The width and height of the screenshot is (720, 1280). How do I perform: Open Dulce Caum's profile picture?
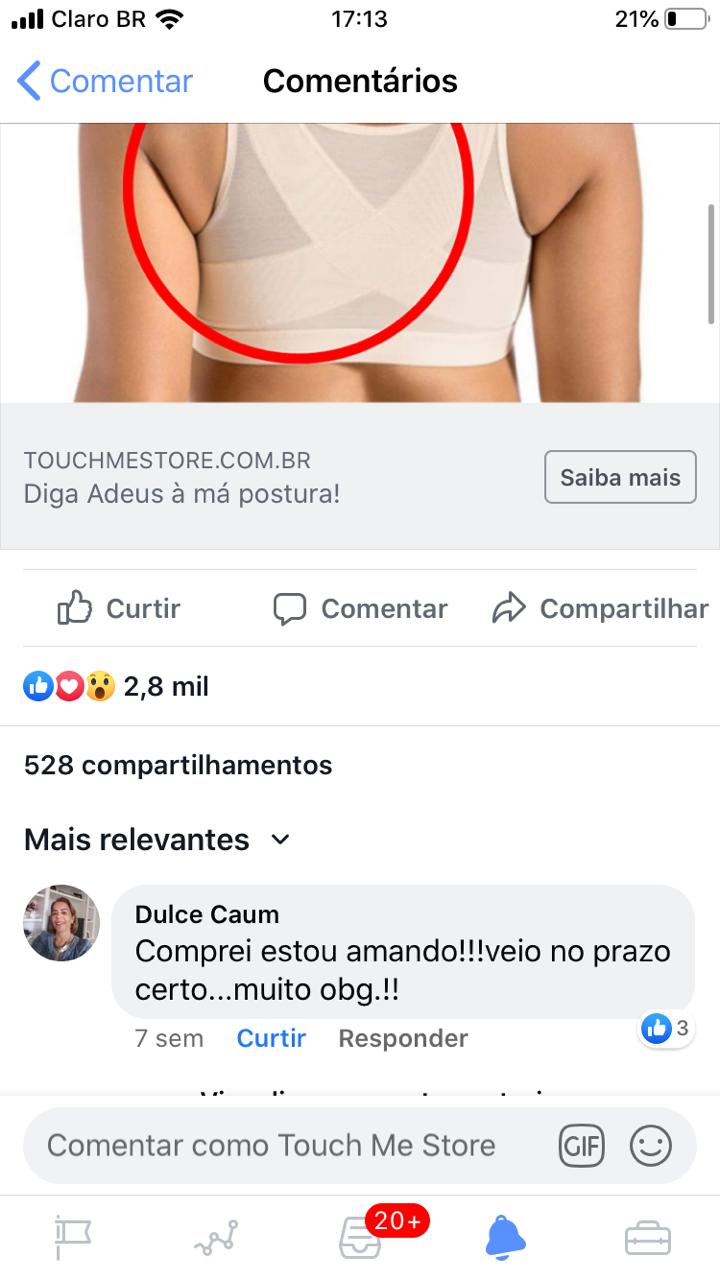point(61,922)
